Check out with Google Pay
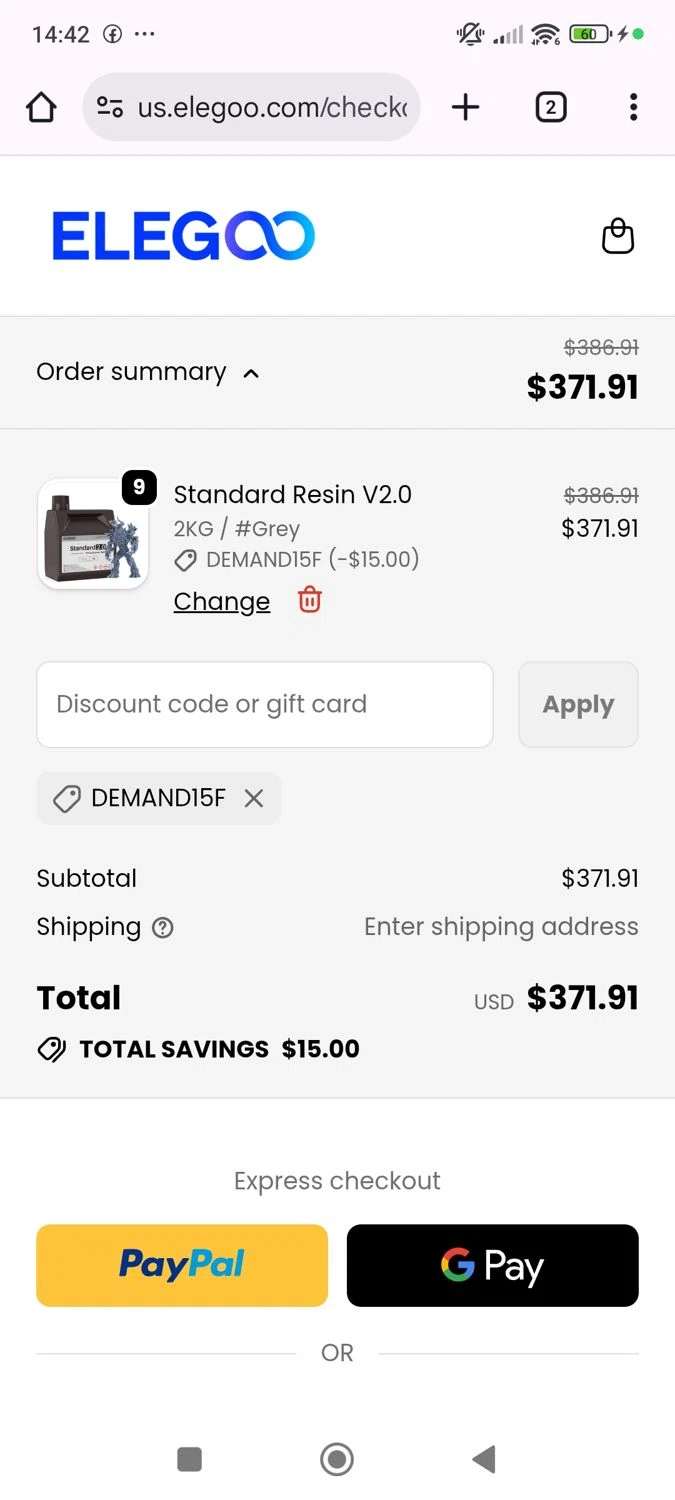Viewport: 675px width, 1500px height. [x=492, y=1265]
